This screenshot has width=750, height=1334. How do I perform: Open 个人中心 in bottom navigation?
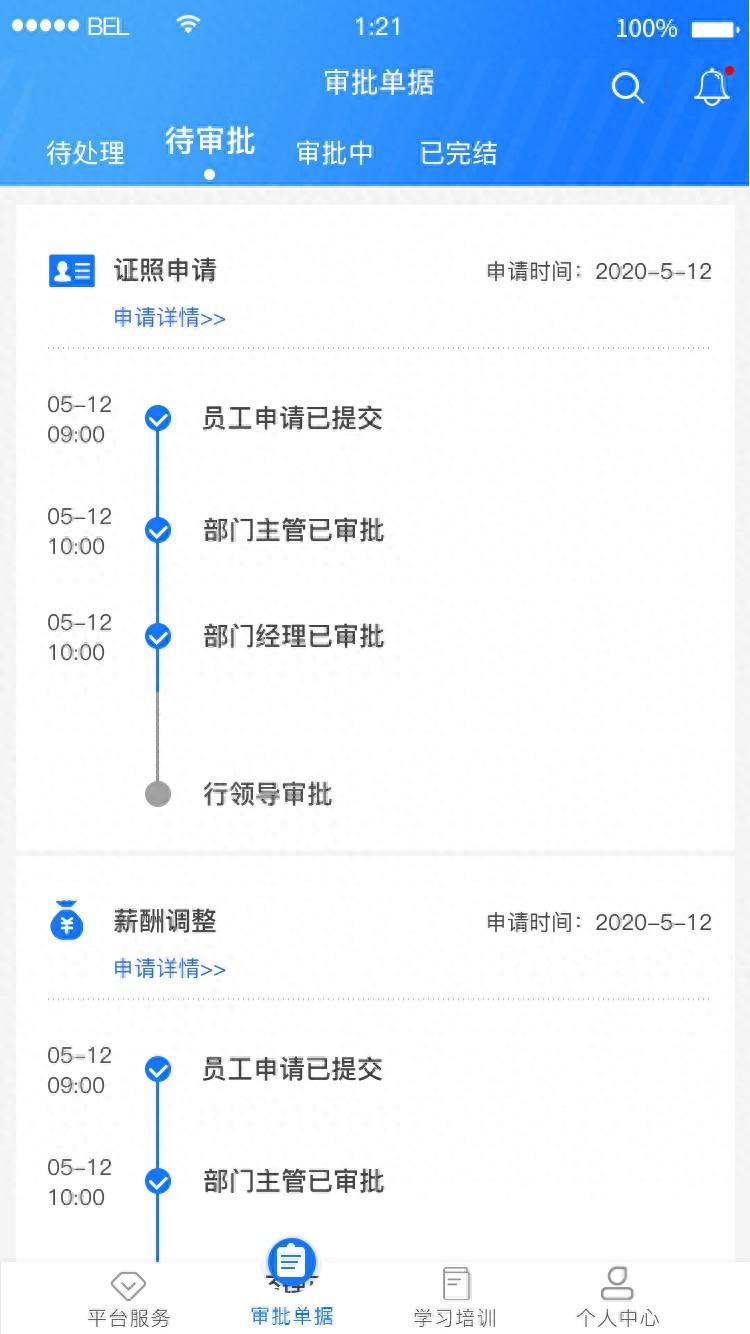[617, 1297]
